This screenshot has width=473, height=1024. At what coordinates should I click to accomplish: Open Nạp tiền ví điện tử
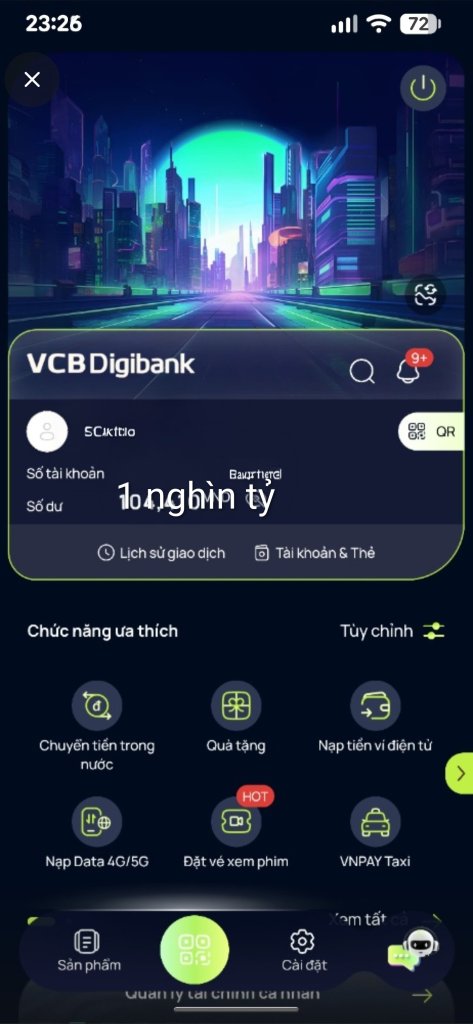tap(375, 717)
